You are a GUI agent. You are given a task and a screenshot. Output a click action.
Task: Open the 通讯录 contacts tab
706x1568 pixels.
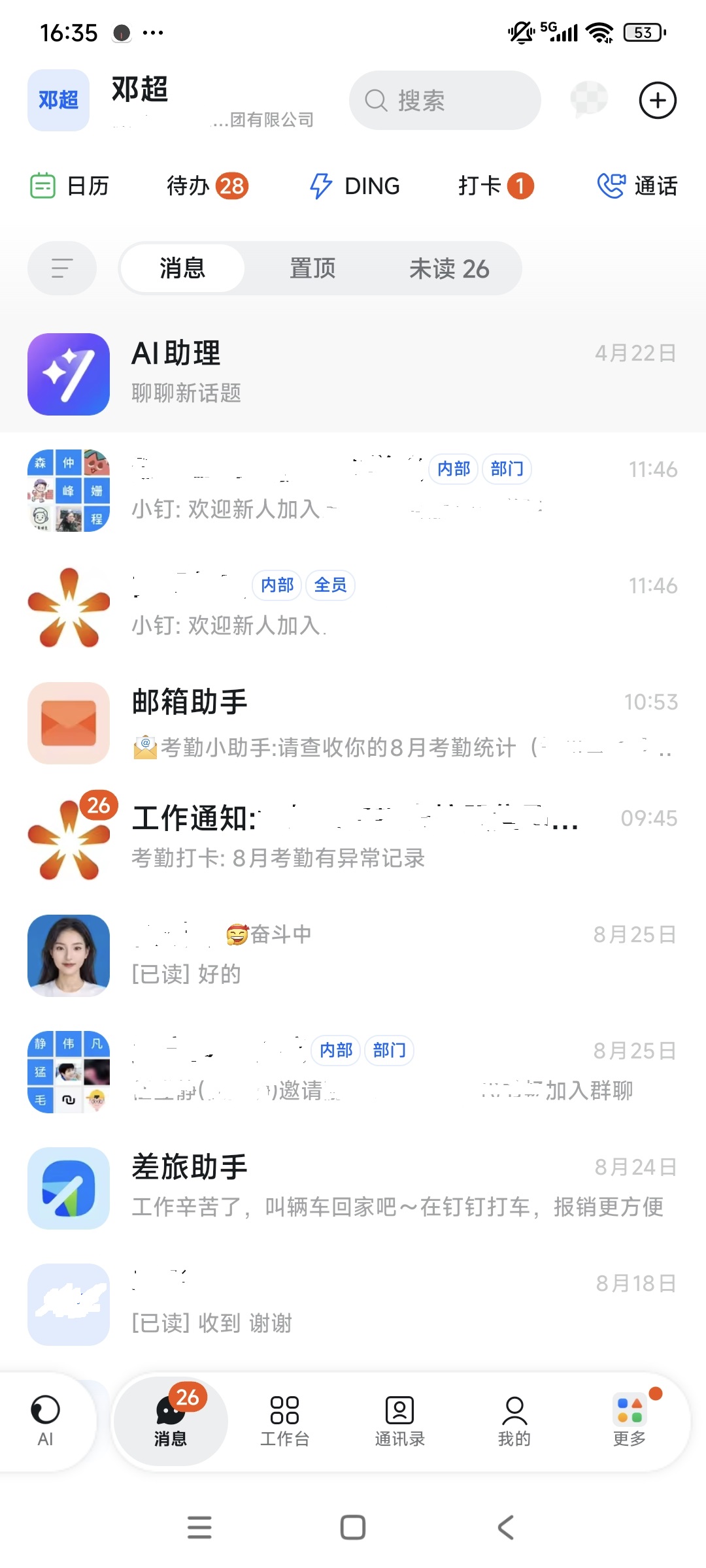pos(399,1421)
